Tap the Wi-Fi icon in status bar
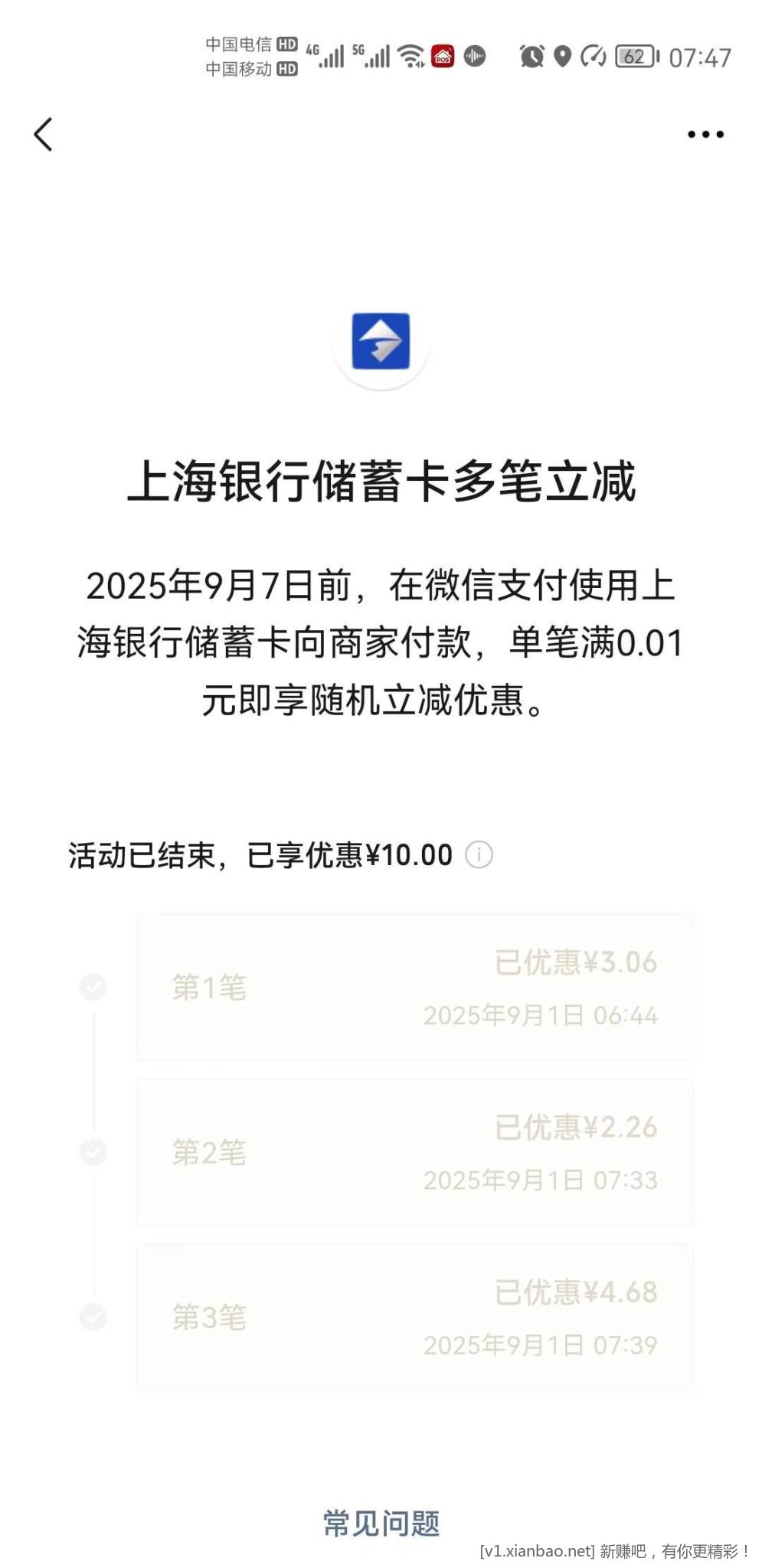The width and height of the screenshot is (762, 1568). 410,57
